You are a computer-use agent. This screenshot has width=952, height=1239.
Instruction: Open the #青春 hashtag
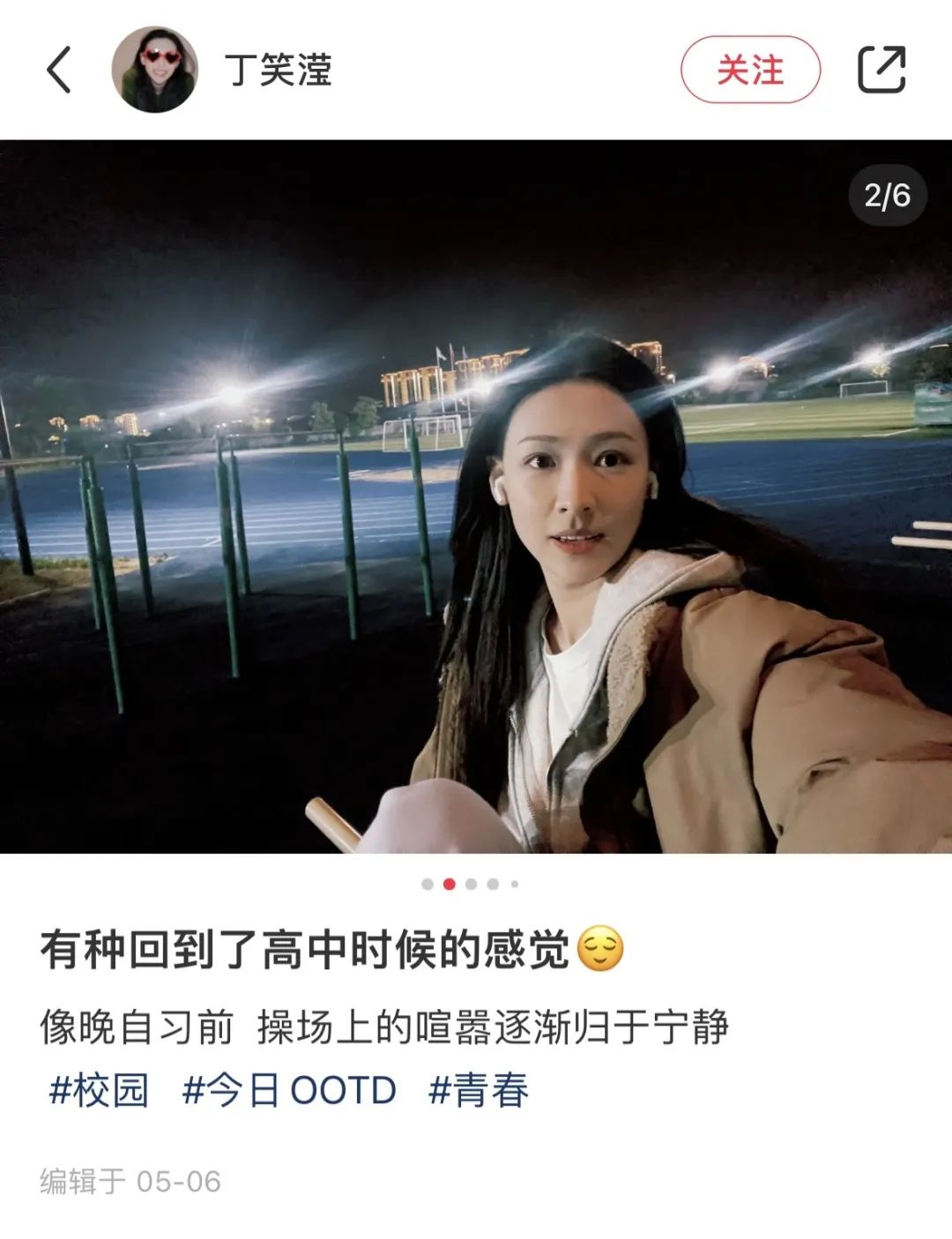(479, 1091)
